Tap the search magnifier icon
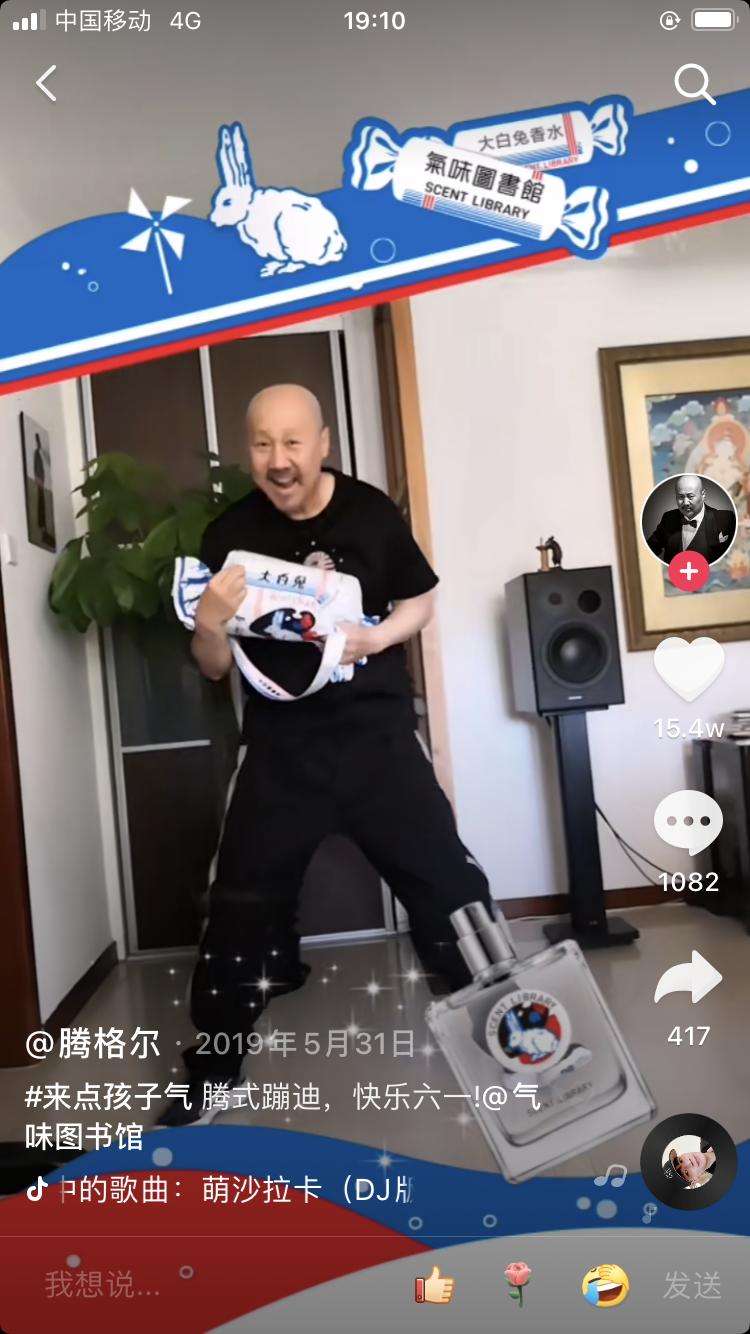 (691, 84)
